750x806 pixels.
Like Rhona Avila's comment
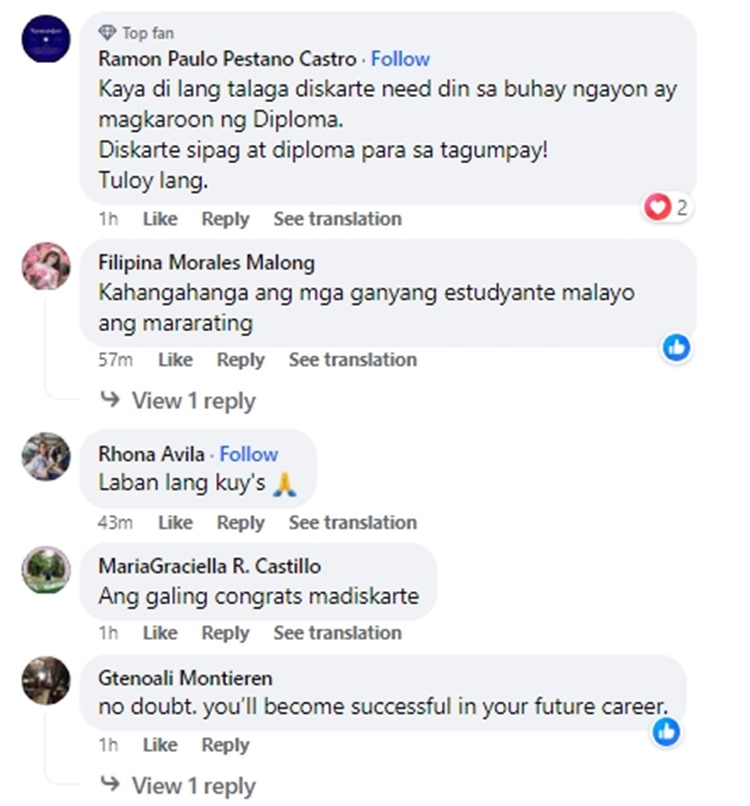(175, 523)
